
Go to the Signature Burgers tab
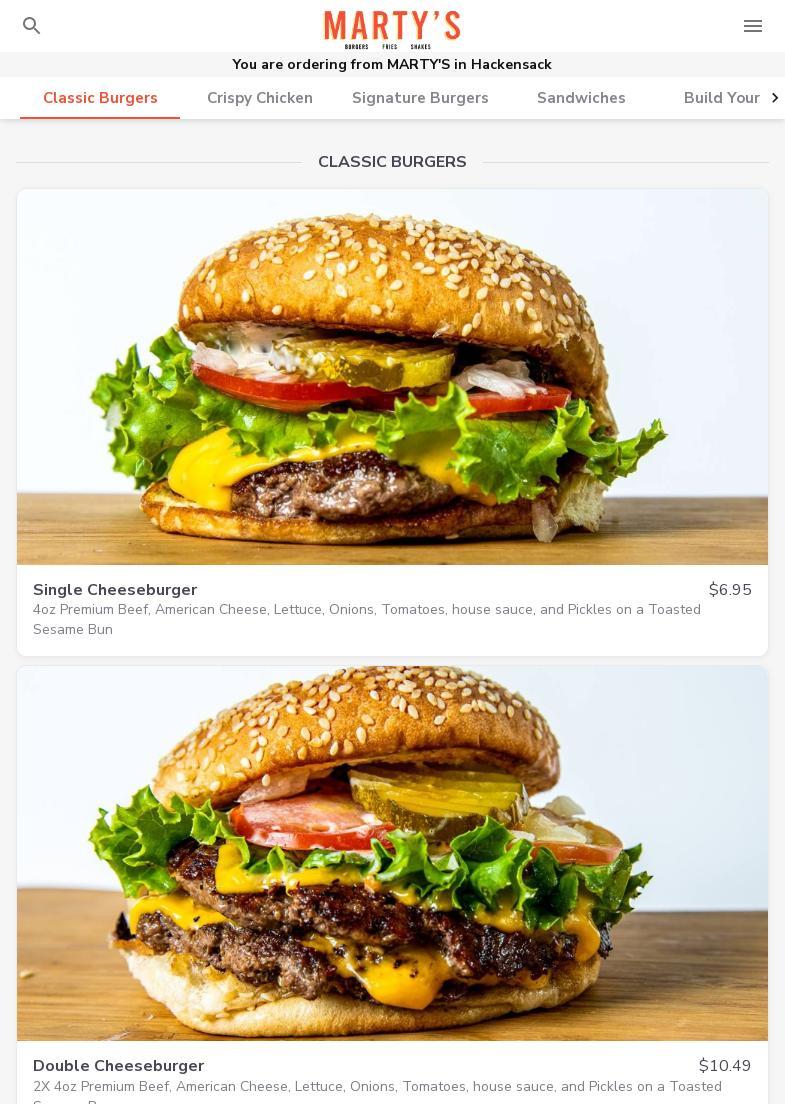point(420,98)
